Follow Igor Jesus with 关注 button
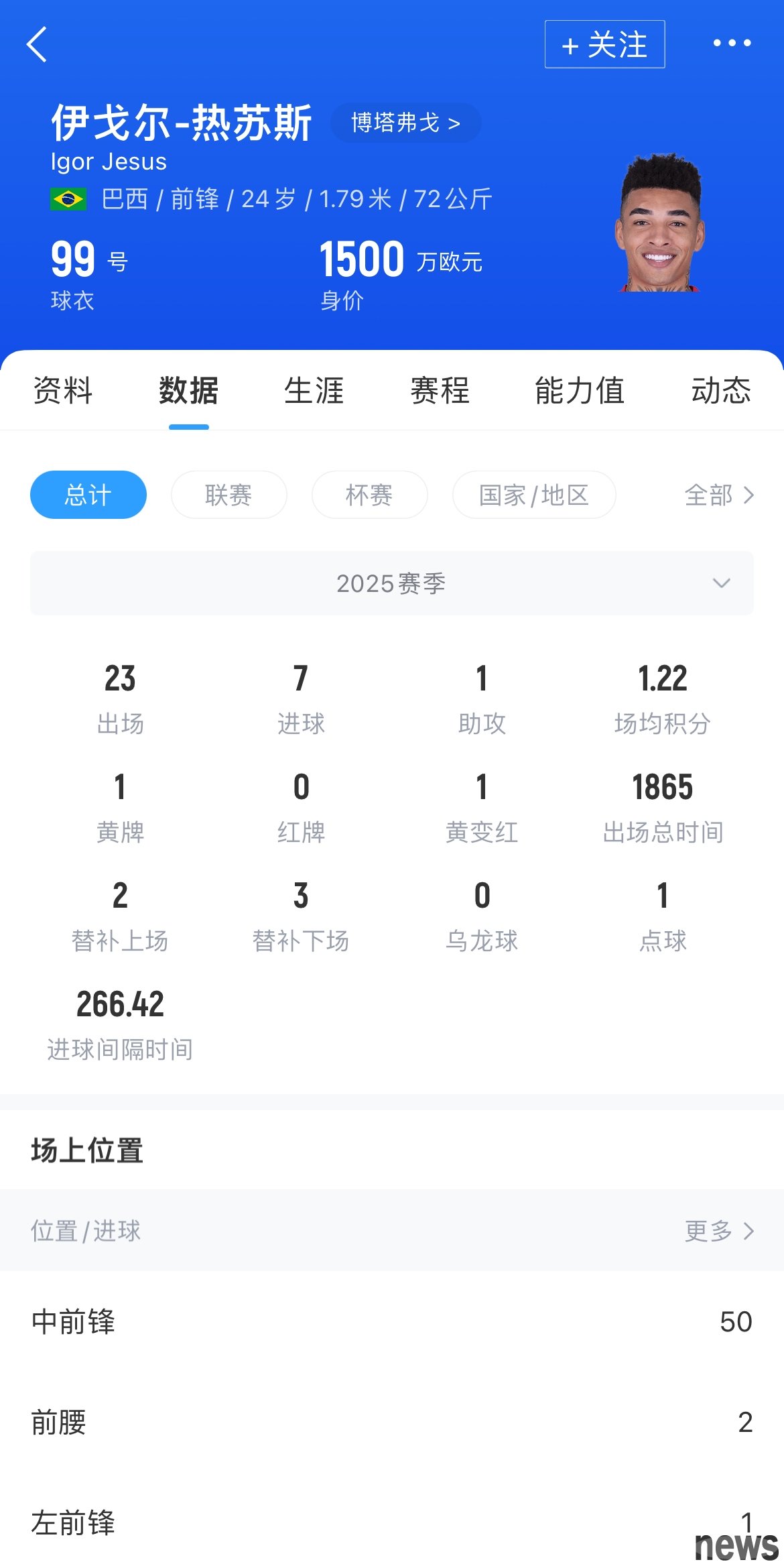This screenshot has height=1564, width=784. [x=604, y=44]
